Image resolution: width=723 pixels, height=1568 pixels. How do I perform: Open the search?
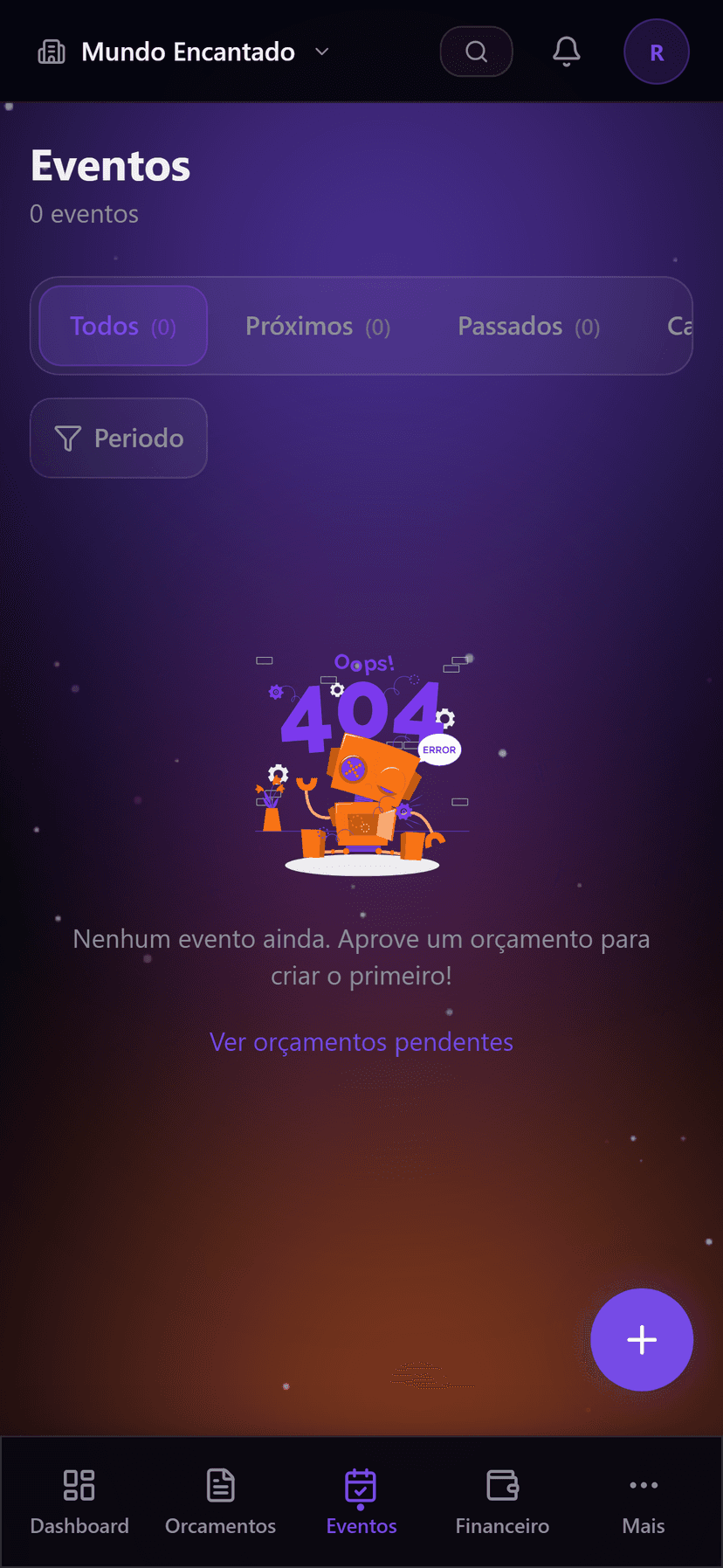click(476, 51)
